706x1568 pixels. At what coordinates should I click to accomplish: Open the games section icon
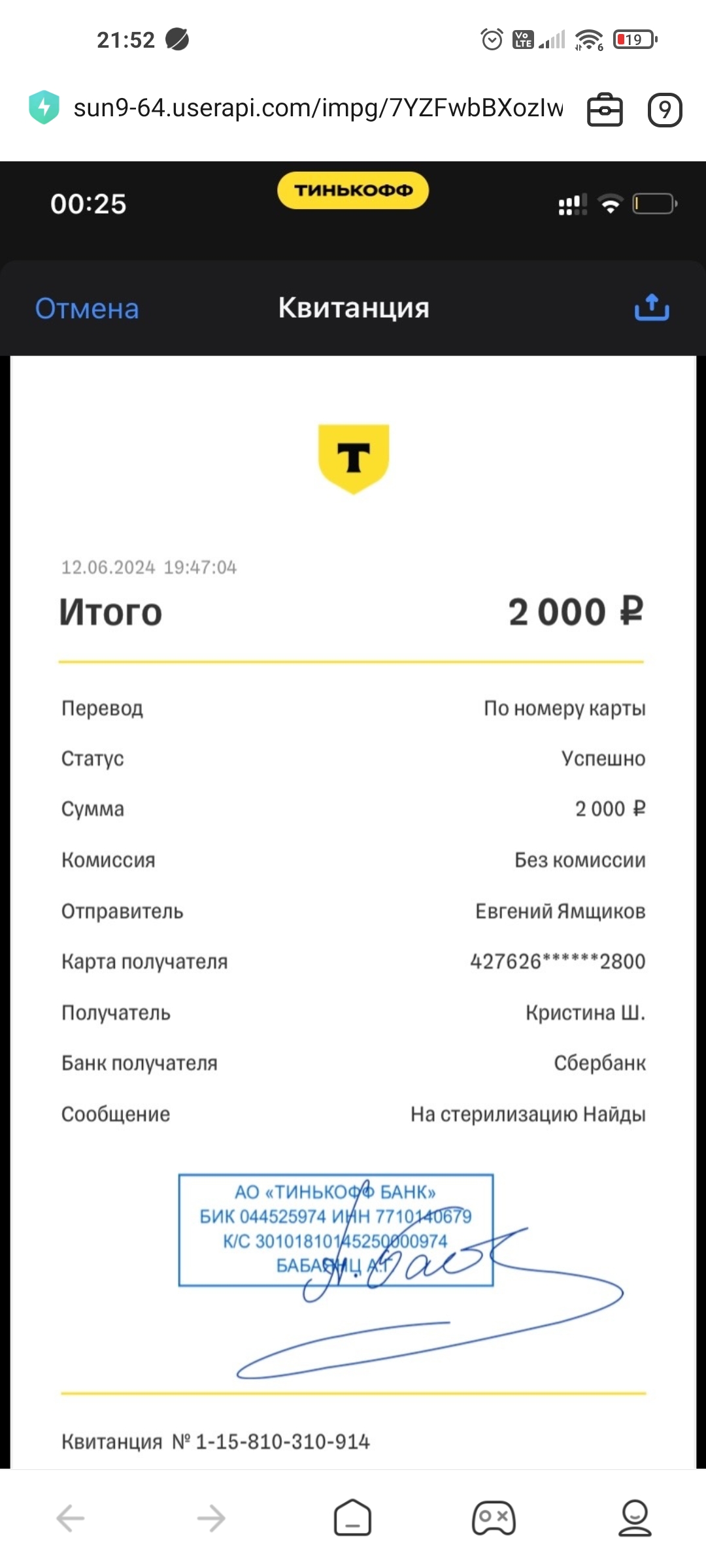click(494, 1518)
